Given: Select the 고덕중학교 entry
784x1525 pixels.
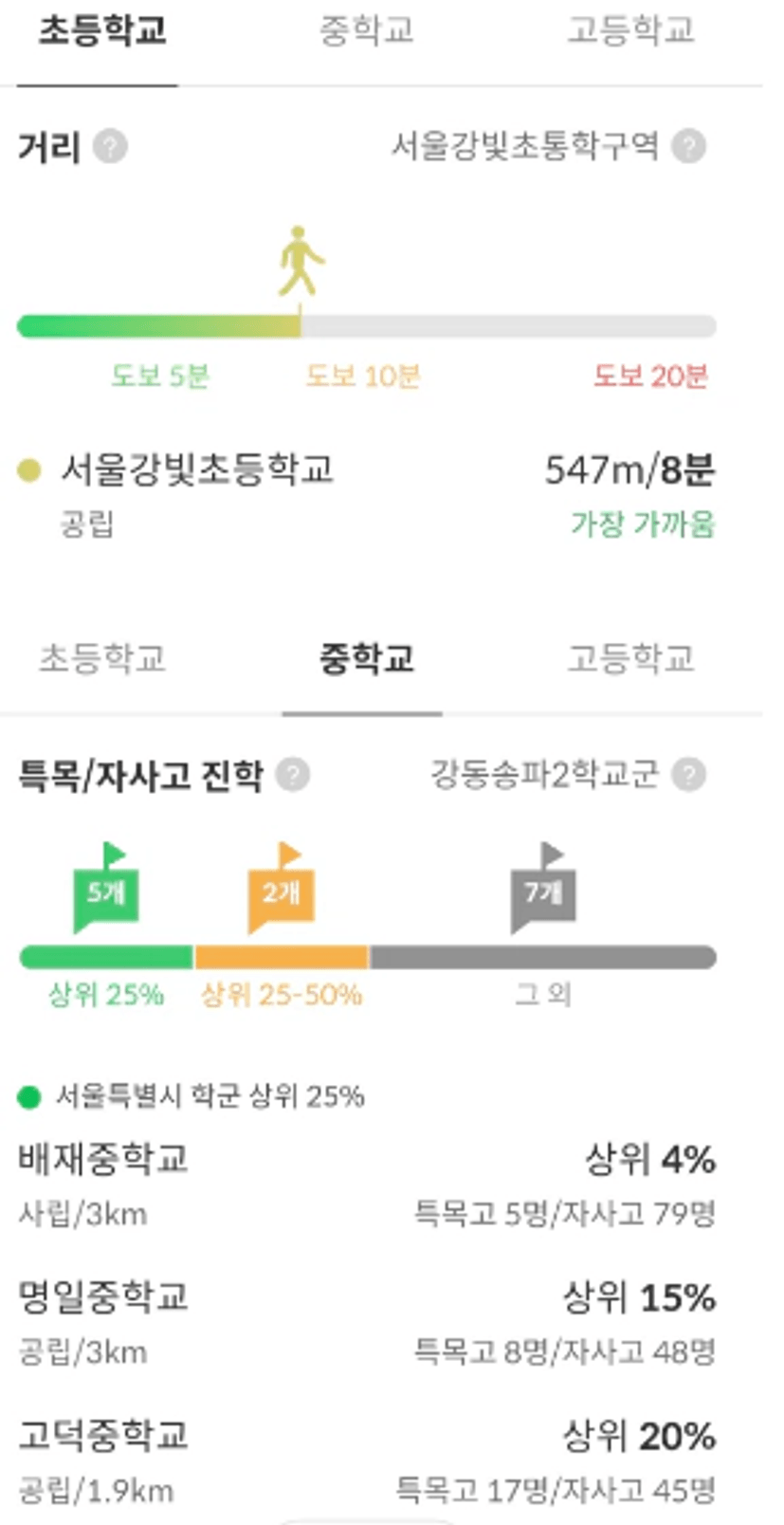Looking at the screenshot, I should coord(366,1461).
